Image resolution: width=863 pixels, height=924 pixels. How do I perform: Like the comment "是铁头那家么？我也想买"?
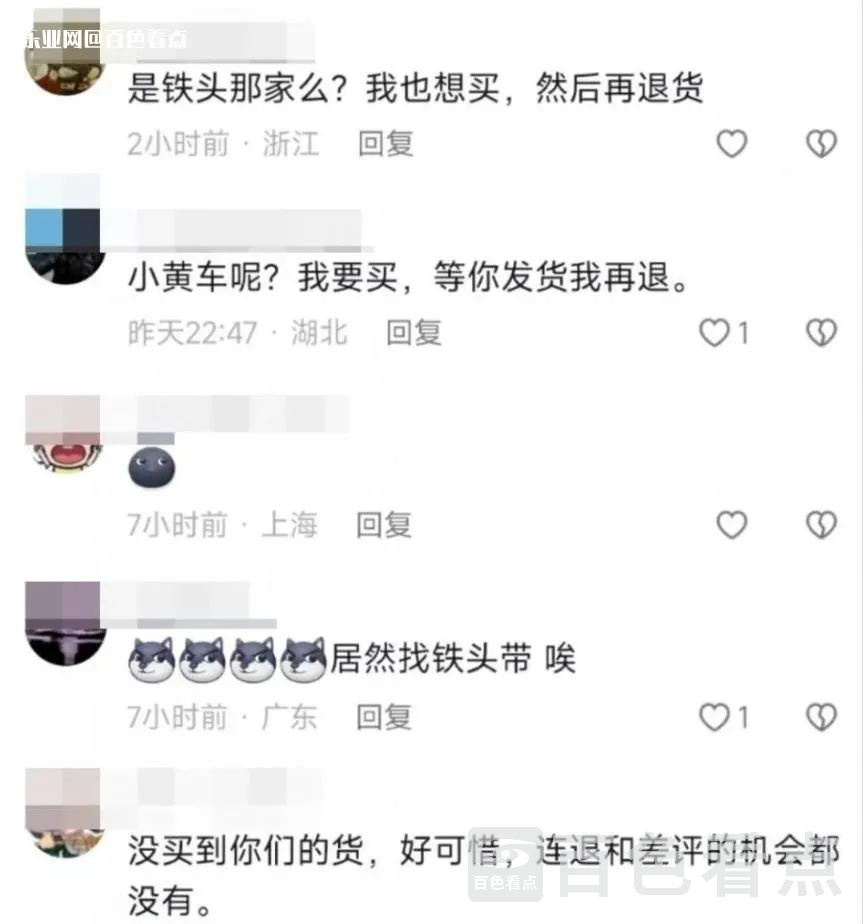click(x=732, y=144)
